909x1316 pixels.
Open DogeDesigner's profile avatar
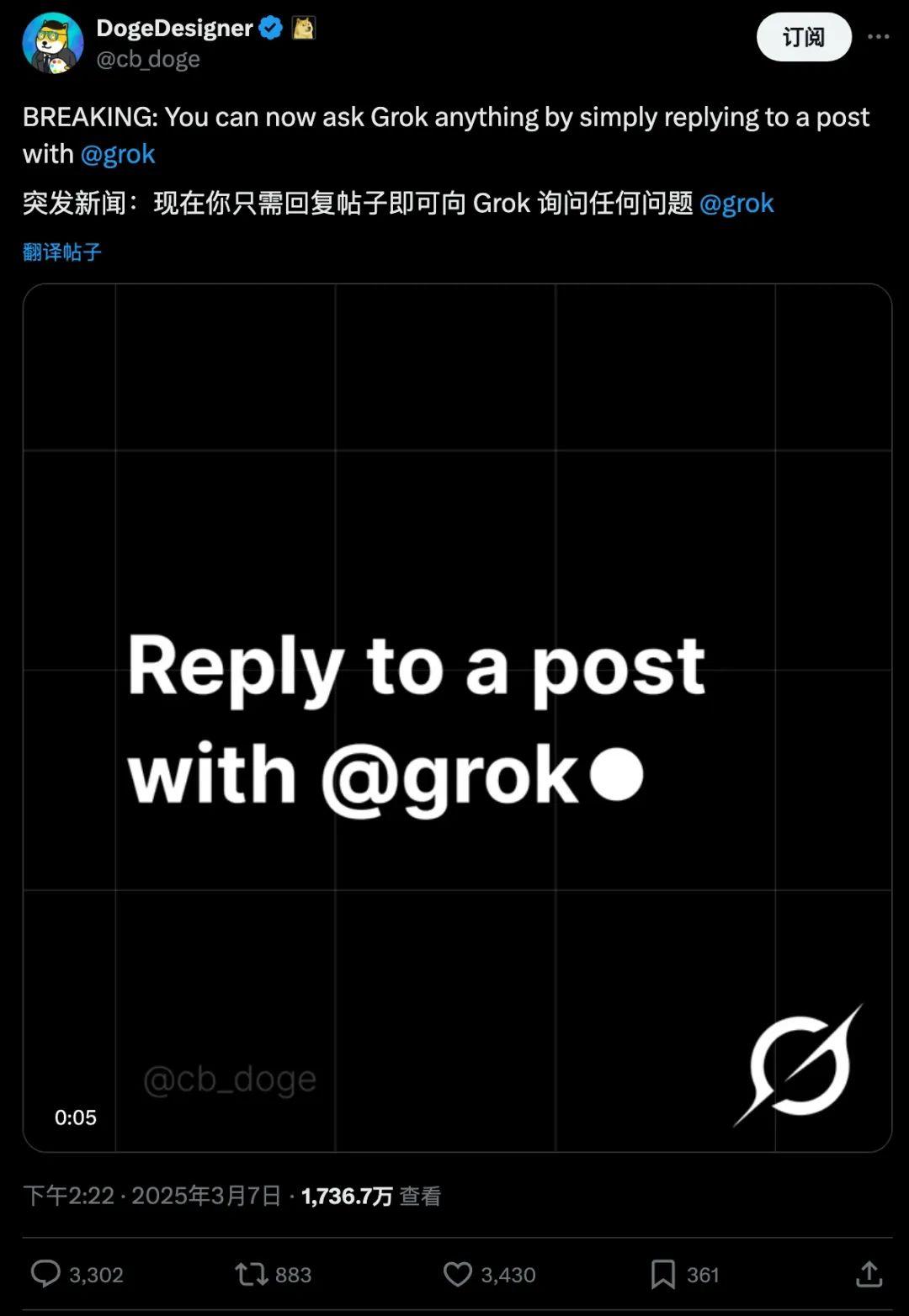pyautogui.click(x=52, y=43)
